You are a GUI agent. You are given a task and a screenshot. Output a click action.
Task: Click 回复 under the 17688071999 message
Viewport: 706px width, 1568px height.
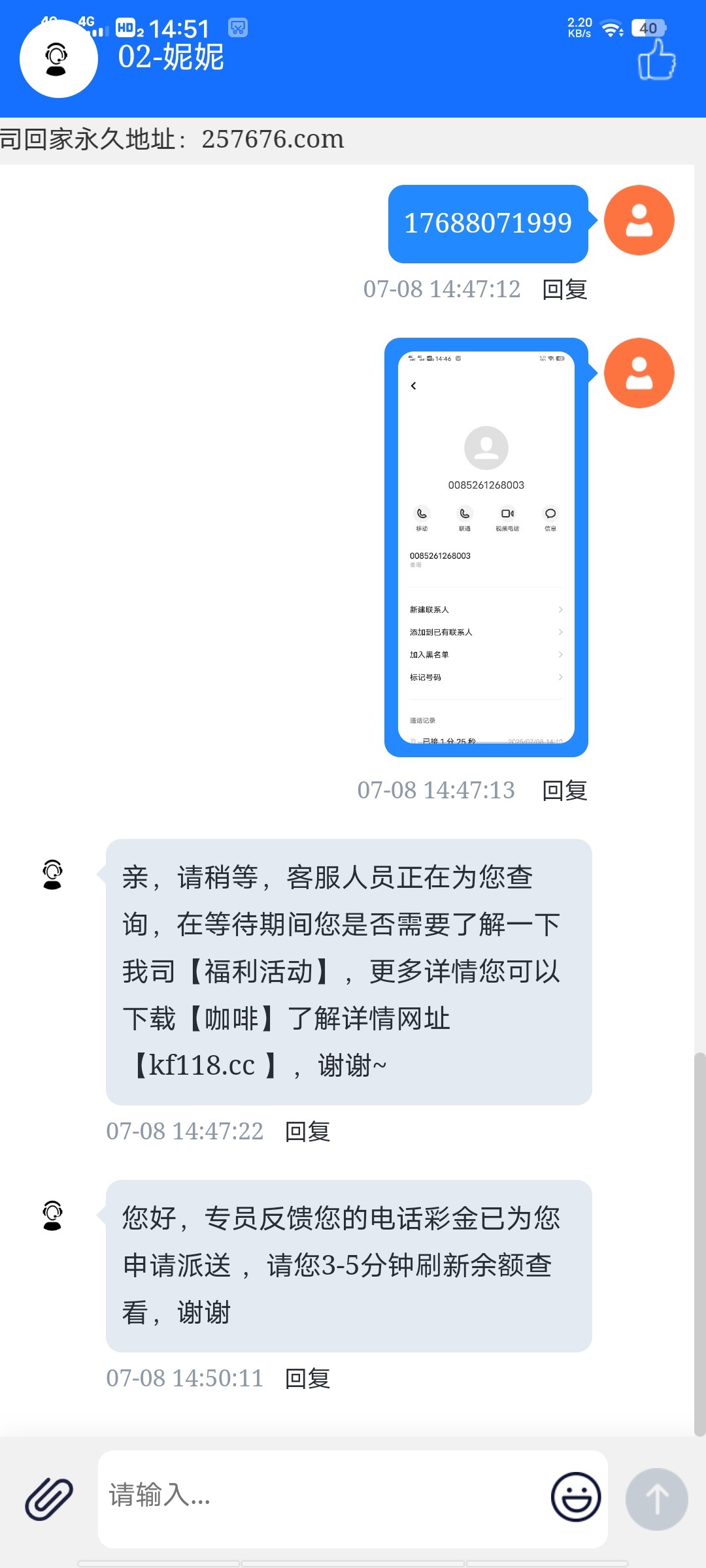[x=563, y=289]
